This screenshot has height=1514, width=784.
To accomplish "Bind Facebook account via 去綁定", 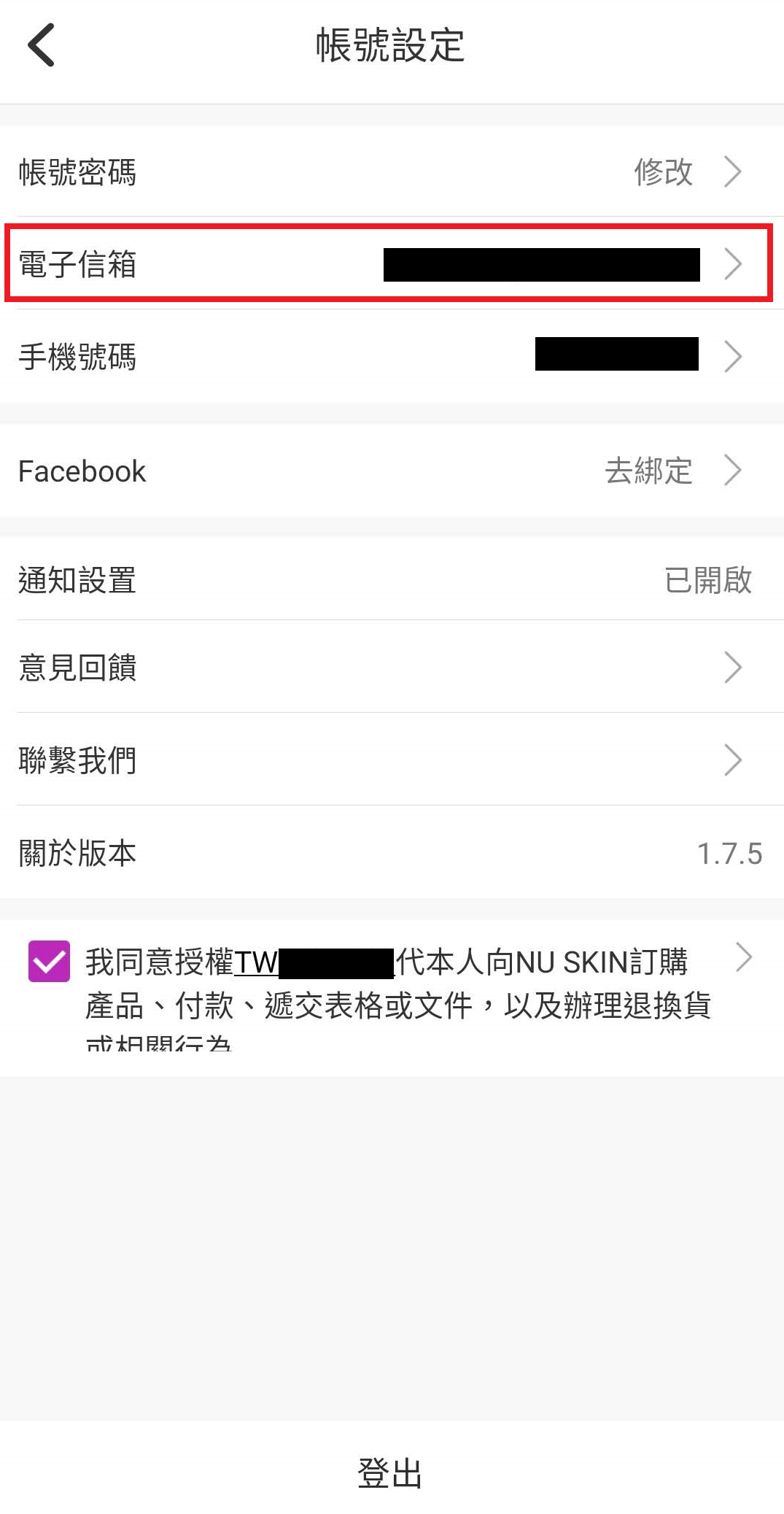I will (x=649, y=471).
